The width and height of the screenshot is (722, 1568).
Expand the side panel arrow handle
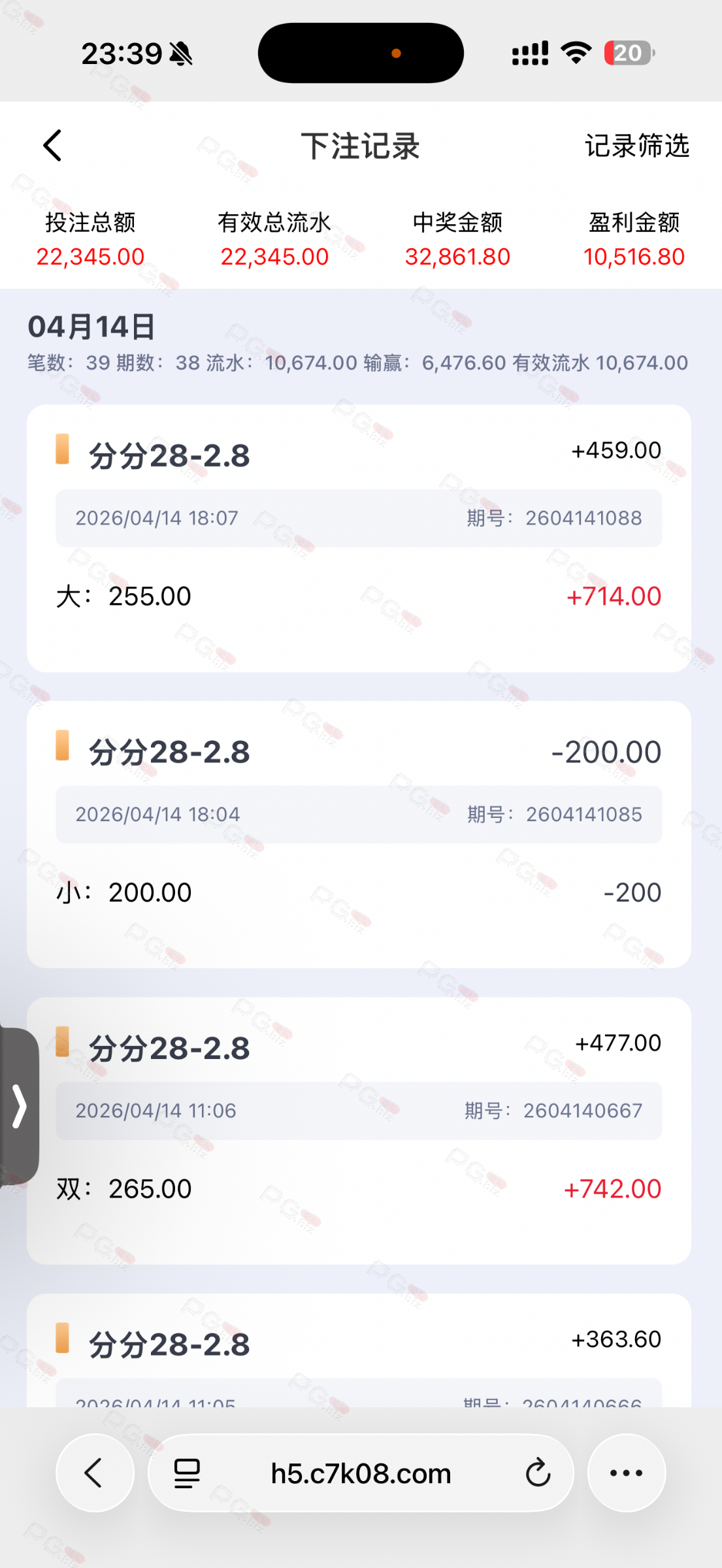coord(20,1106)
